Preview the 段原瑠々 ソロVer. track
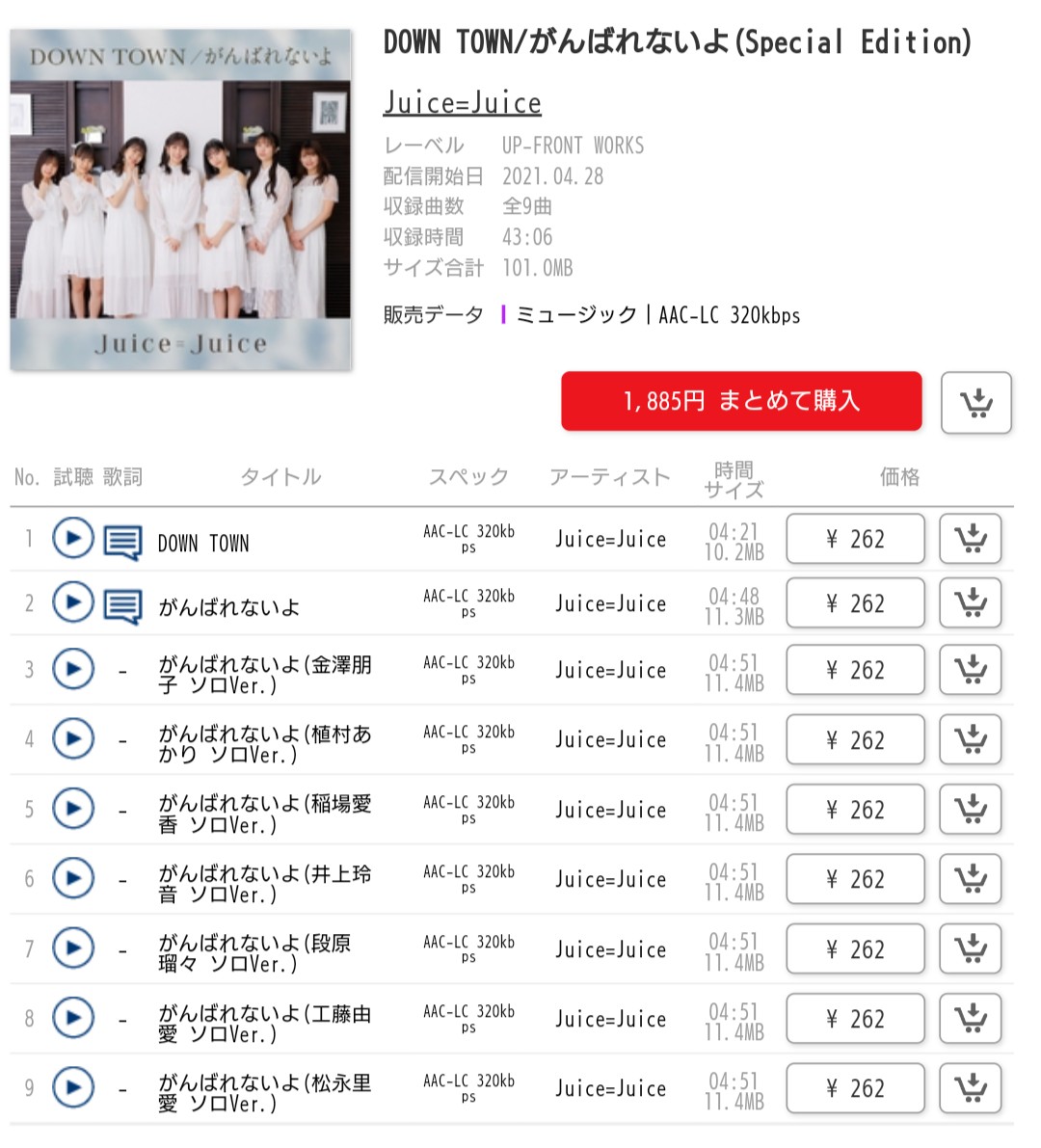This screenshot has width=1041, height=1148. click(x=73, y=948)
